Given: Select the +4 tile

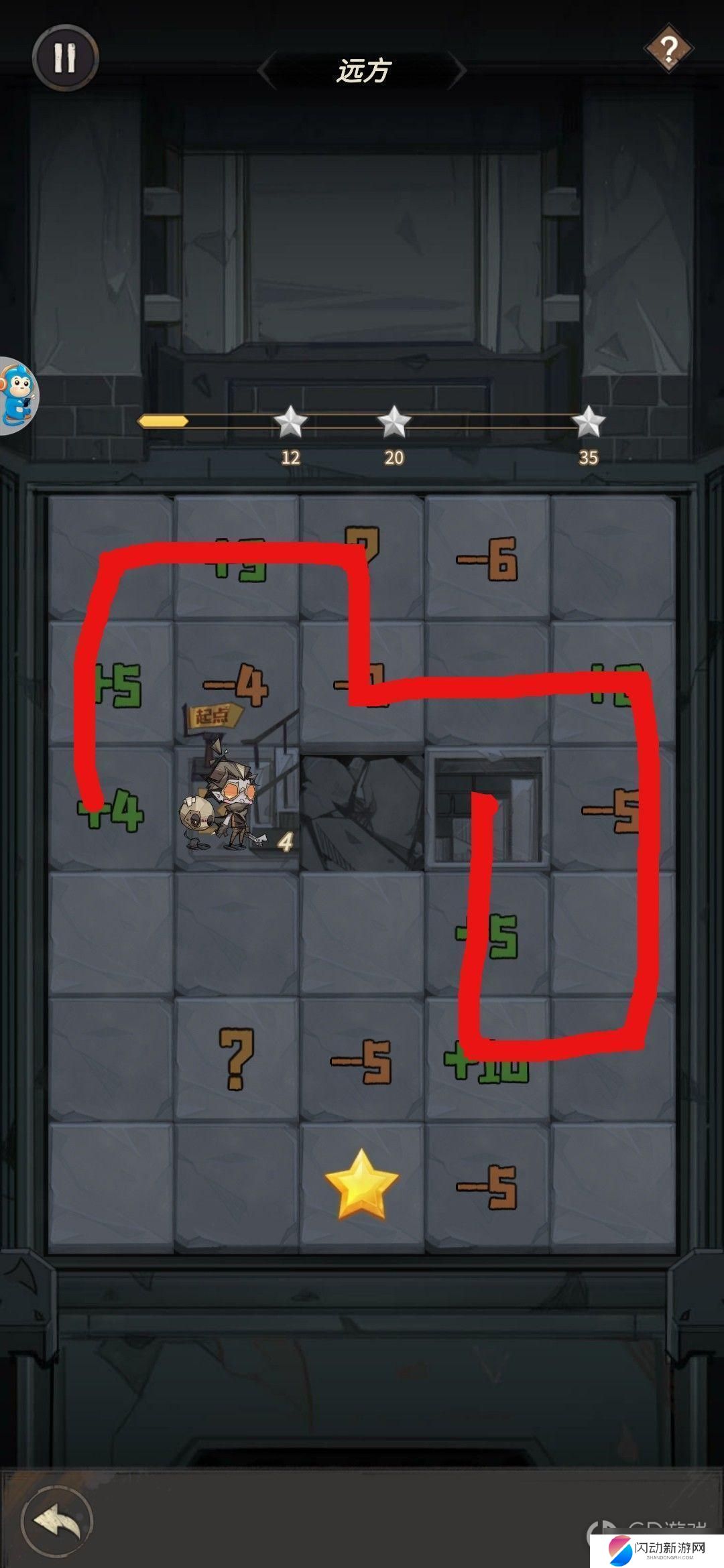Looking at the screenshot, I should pyautogui.click(x=111, y=809).
